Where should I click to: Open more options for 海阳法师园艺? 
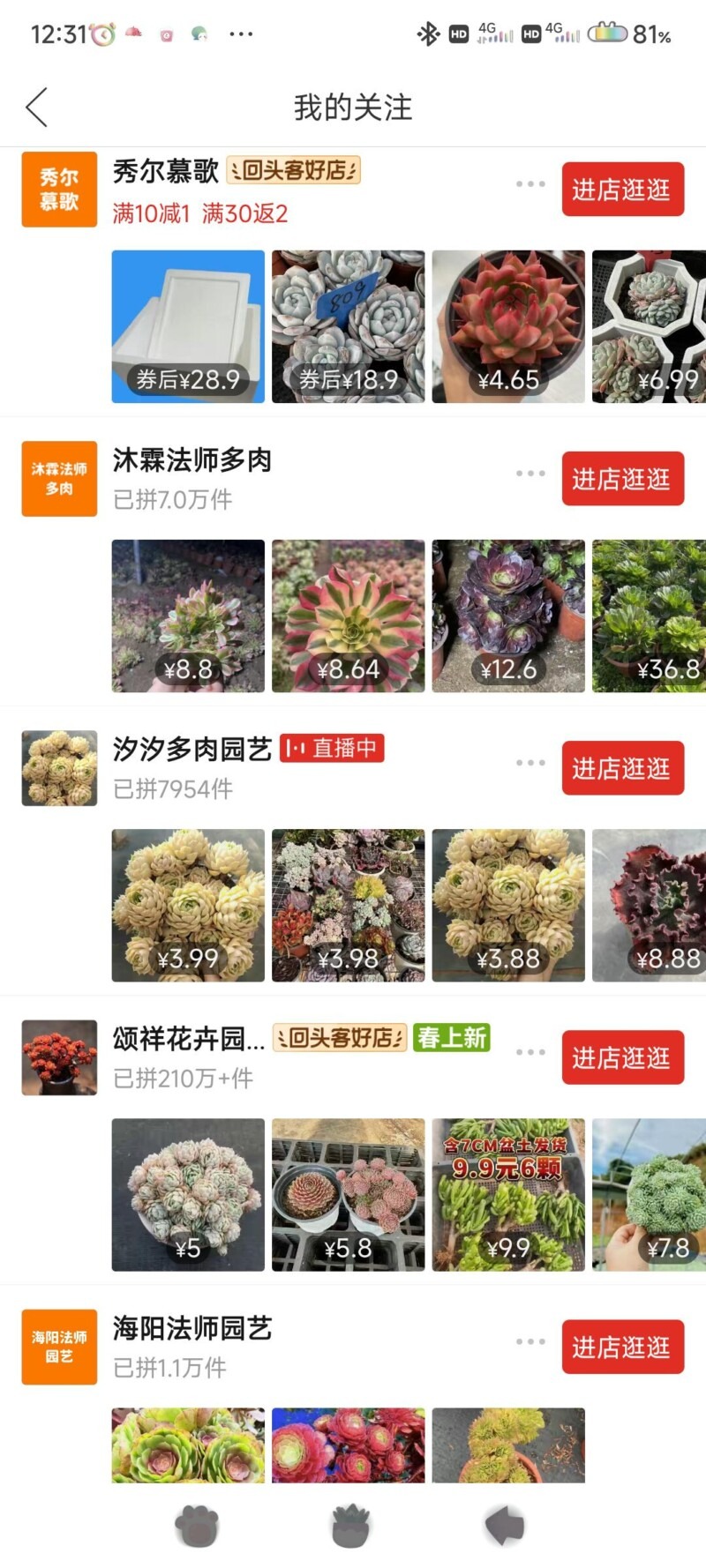tap(530, 1341)
